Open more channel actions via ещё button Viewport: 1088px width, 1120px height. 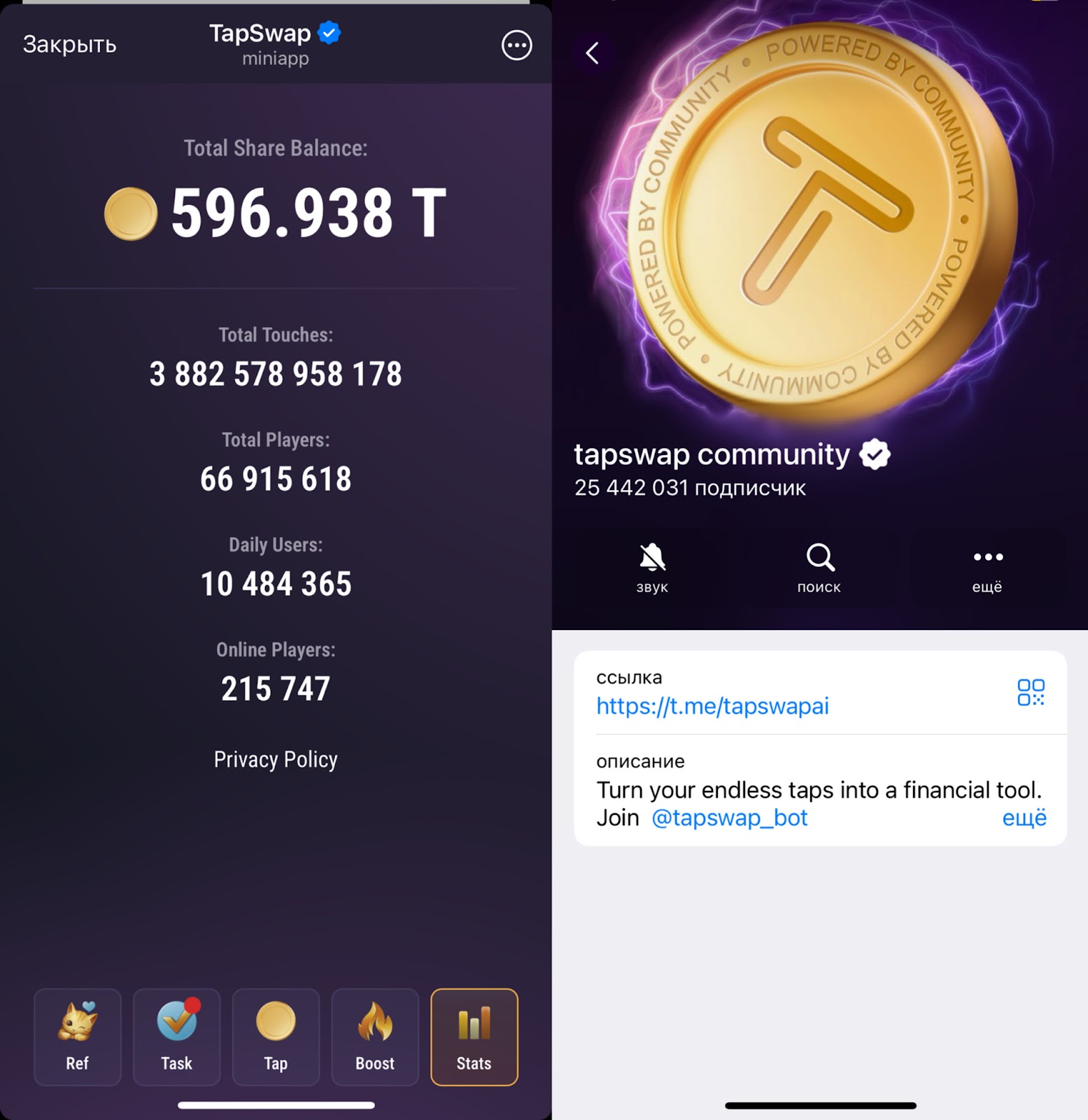[987, 568]
